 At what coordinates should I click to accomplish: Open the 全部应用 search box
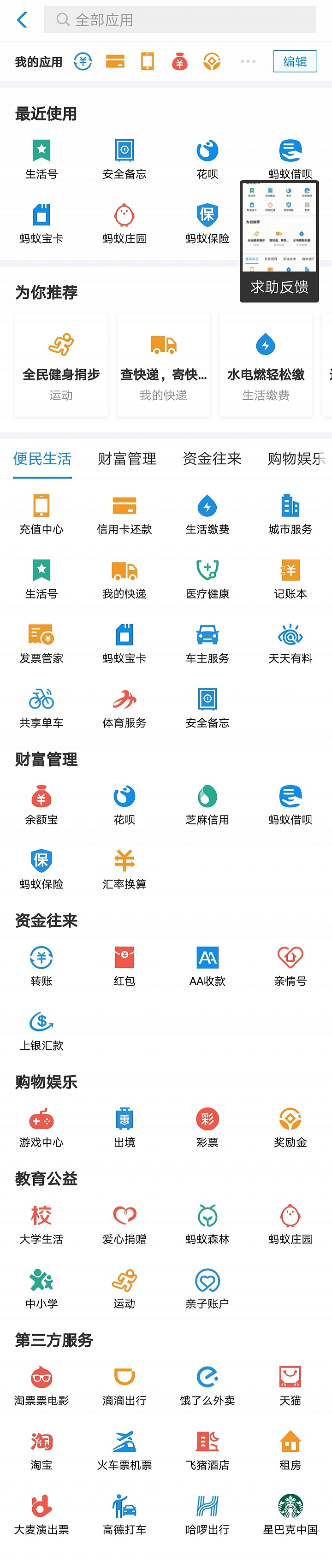[180, 20]
